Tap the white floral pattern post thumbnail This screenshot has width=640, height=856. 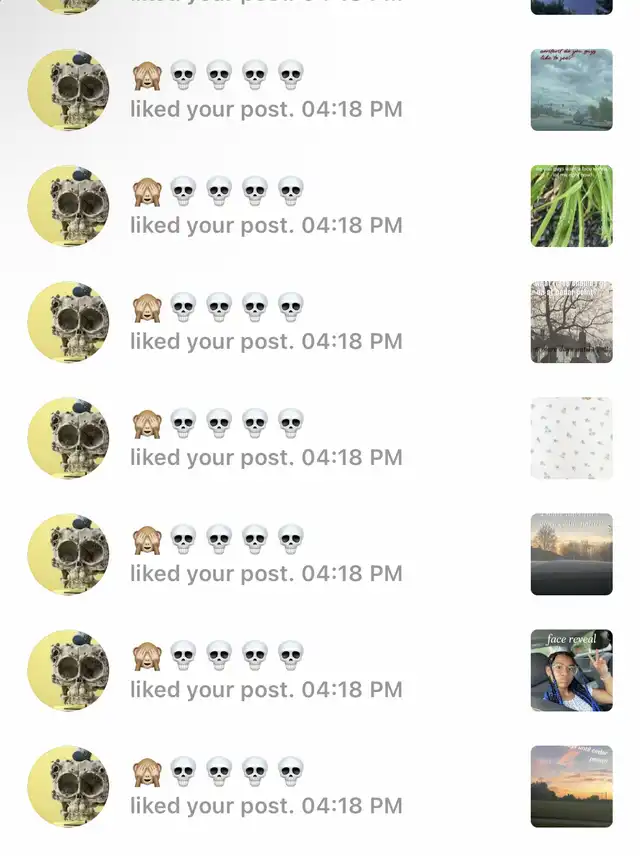tap(571, 438)
